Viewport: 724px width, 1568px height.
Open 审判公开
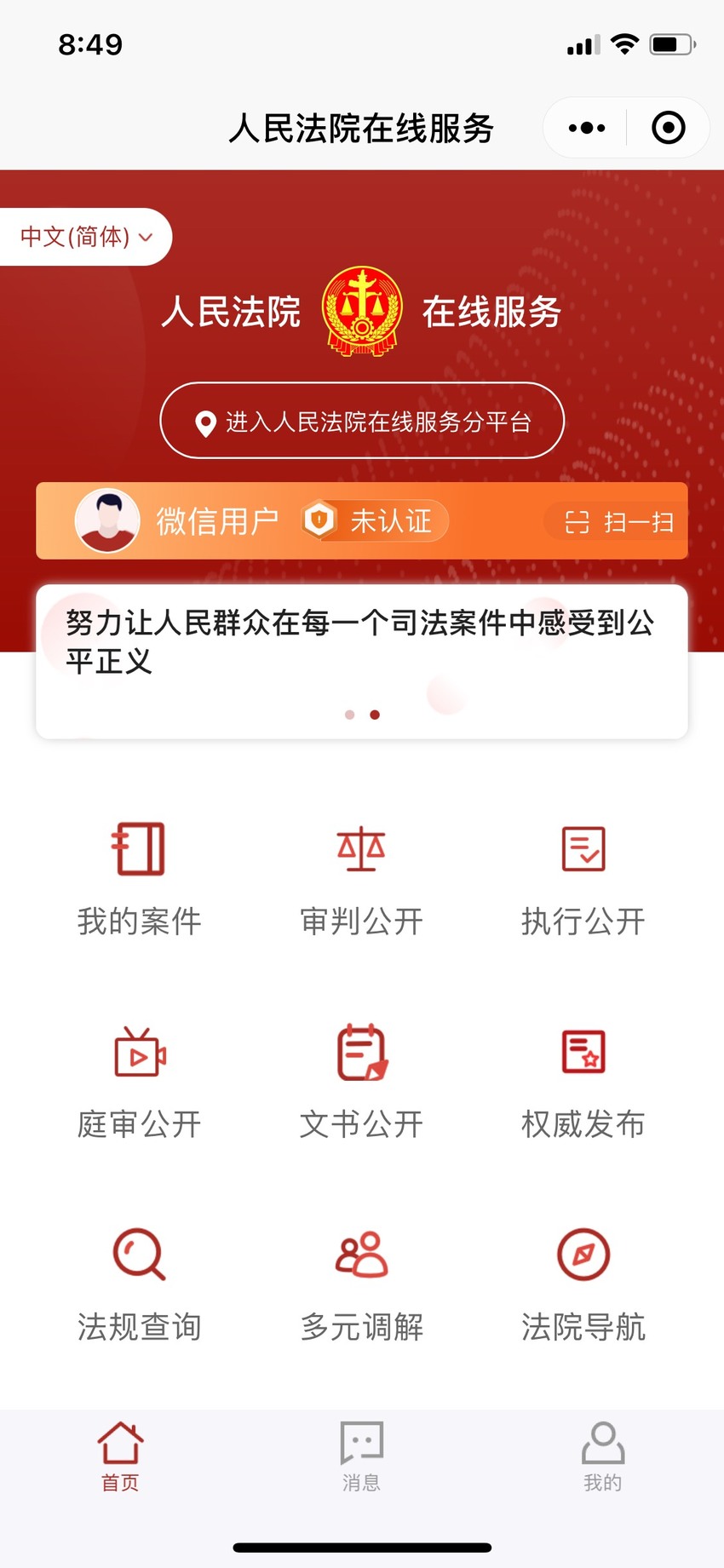pos(362,879)
